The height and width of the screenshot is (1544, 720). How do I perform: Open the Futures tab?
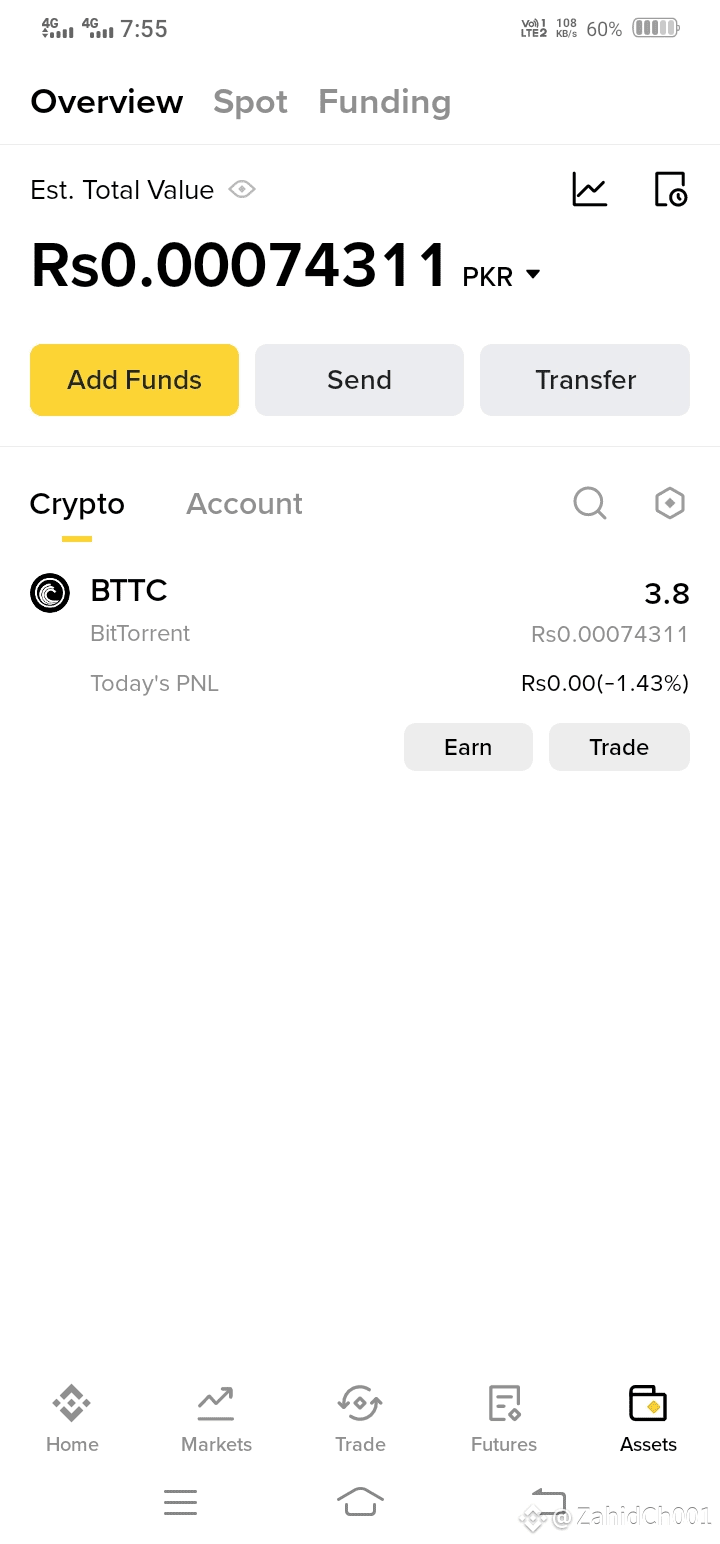pos(504,1418)
